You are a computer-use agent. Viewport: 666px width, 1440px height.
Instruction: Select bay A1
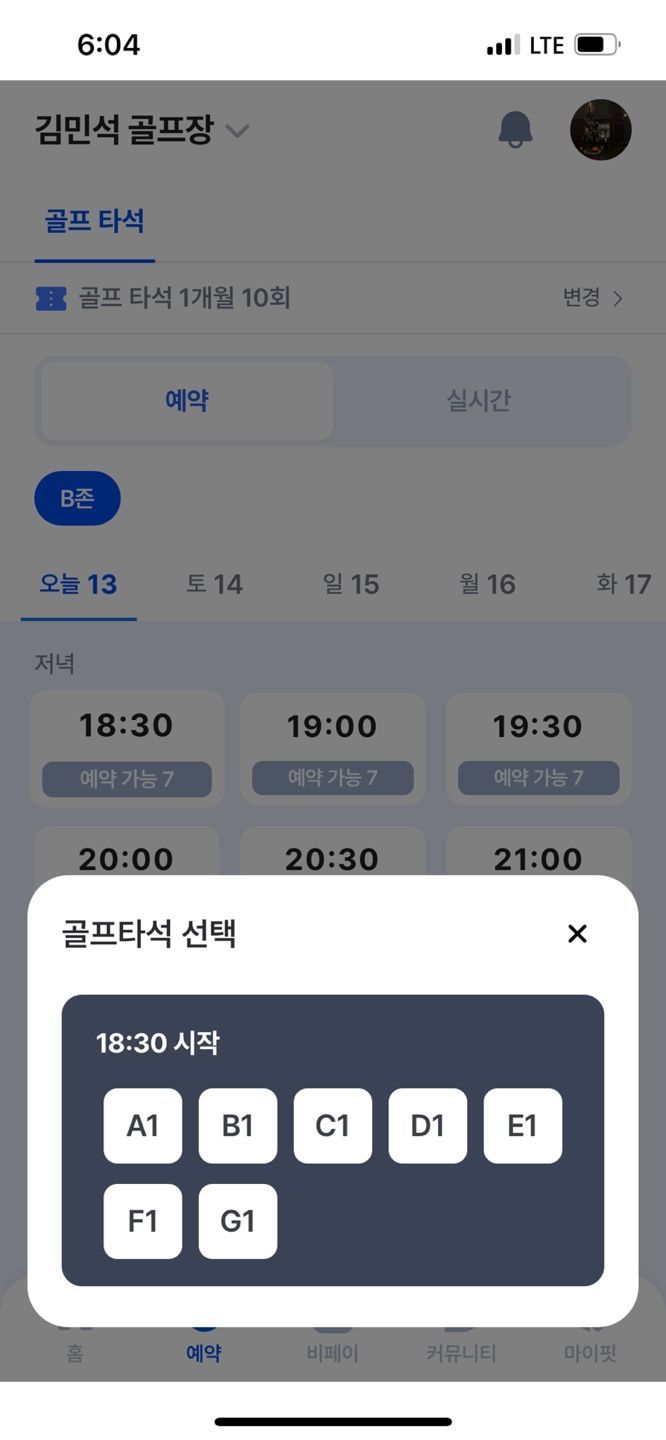click(x=143, y=1126)
